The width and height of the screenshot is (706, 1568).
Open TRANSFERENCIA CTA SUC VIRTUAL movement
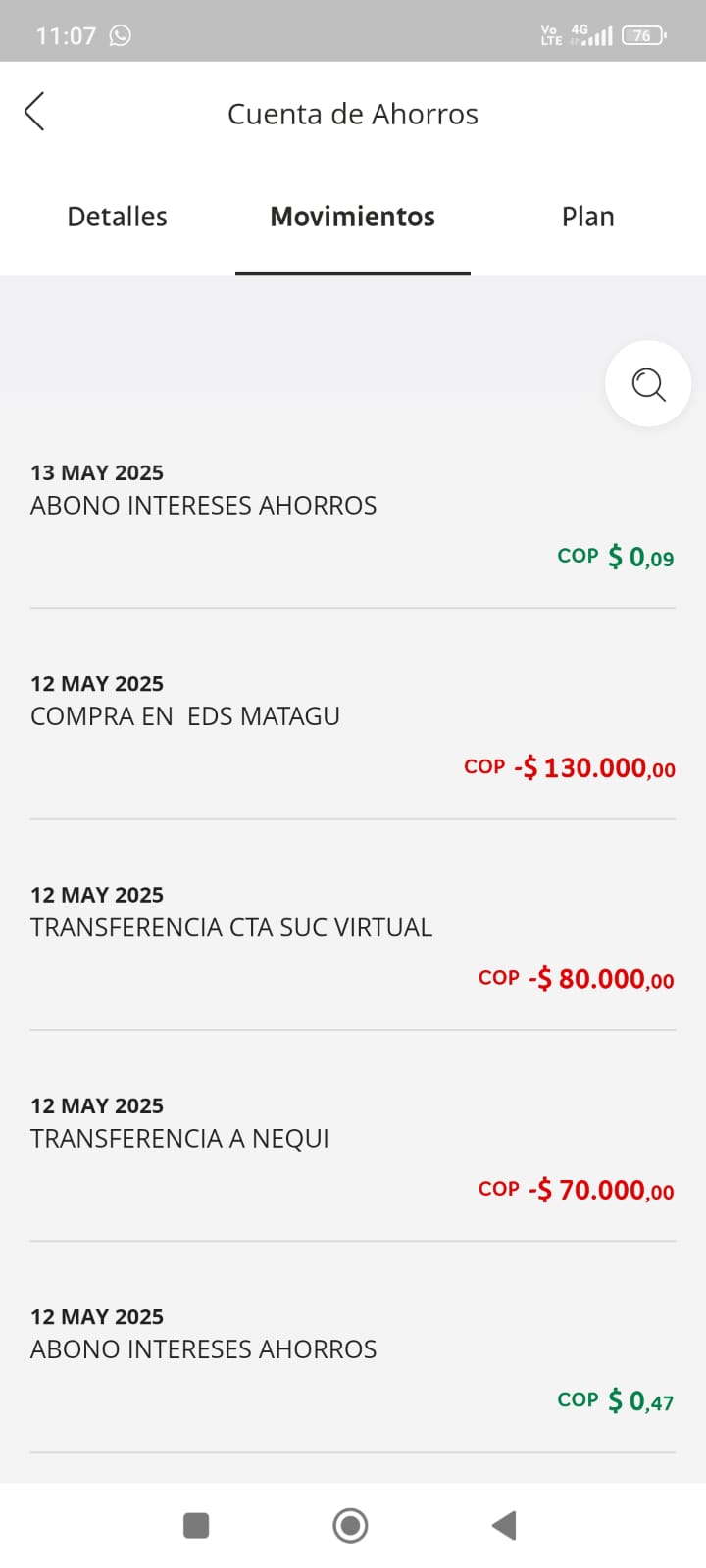352,938
